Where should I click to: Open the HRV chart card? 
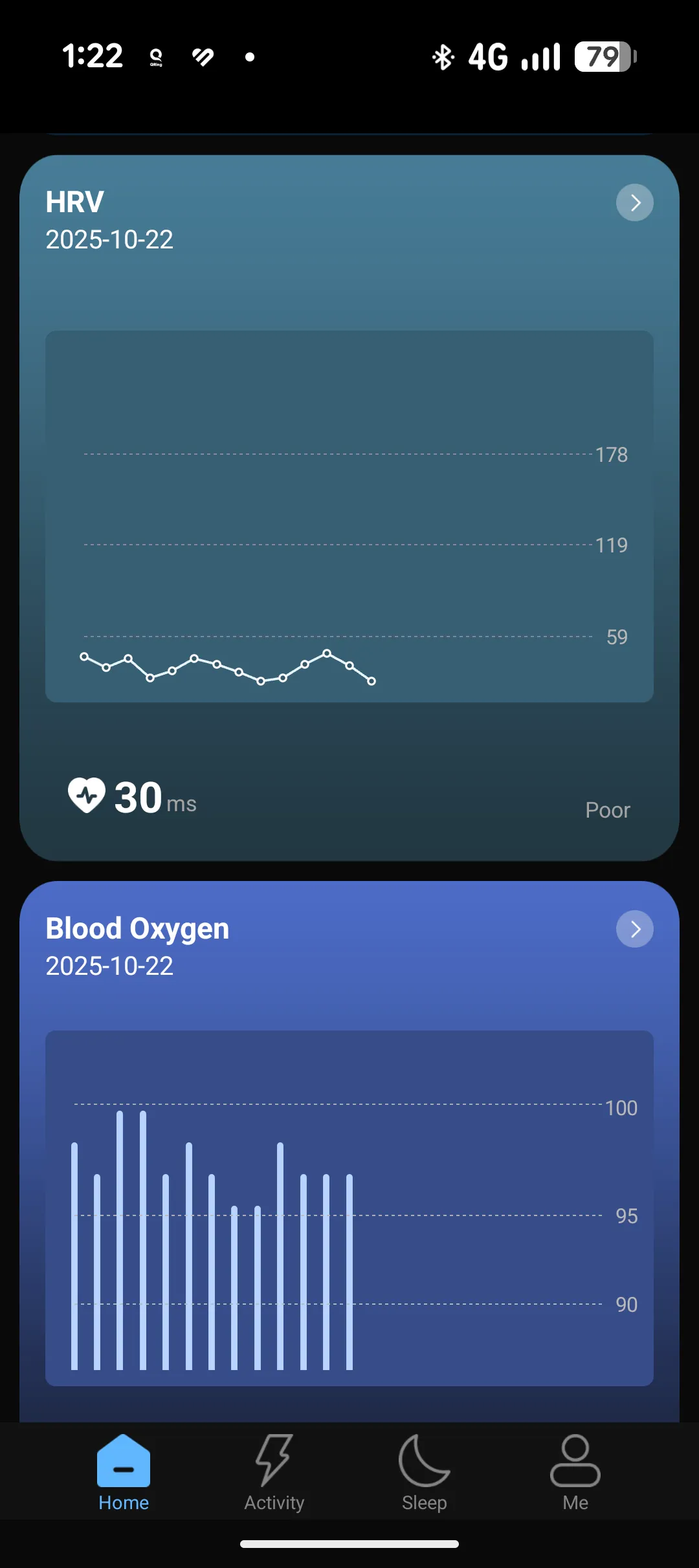click(x=349, y=516)
